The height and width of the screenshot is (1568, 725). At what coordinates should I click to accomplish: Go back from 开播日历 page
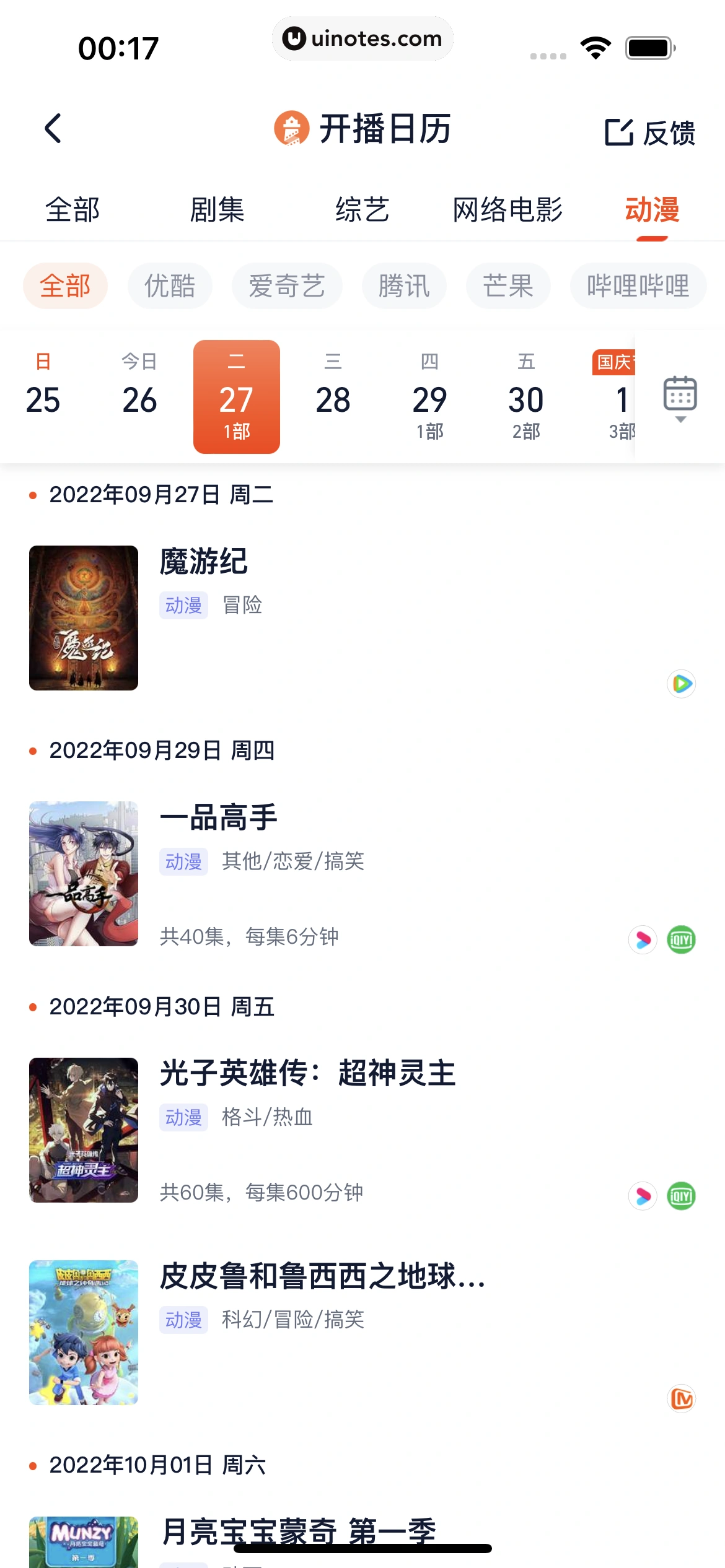pyautogui.click(x=53, y=129)
